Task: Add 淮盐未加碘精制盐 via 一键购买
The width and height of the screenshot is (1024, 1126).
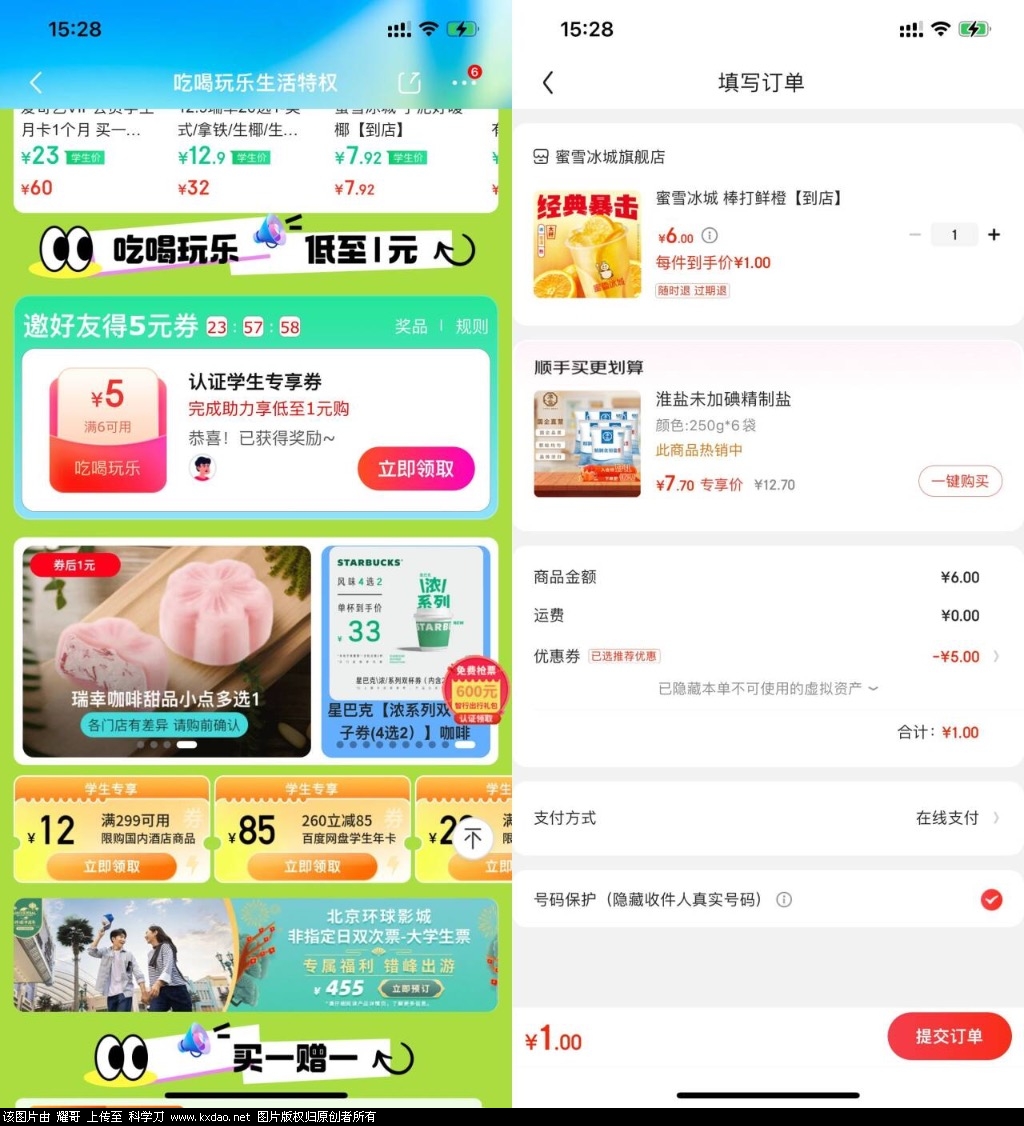Action: [x=959, y=481]
